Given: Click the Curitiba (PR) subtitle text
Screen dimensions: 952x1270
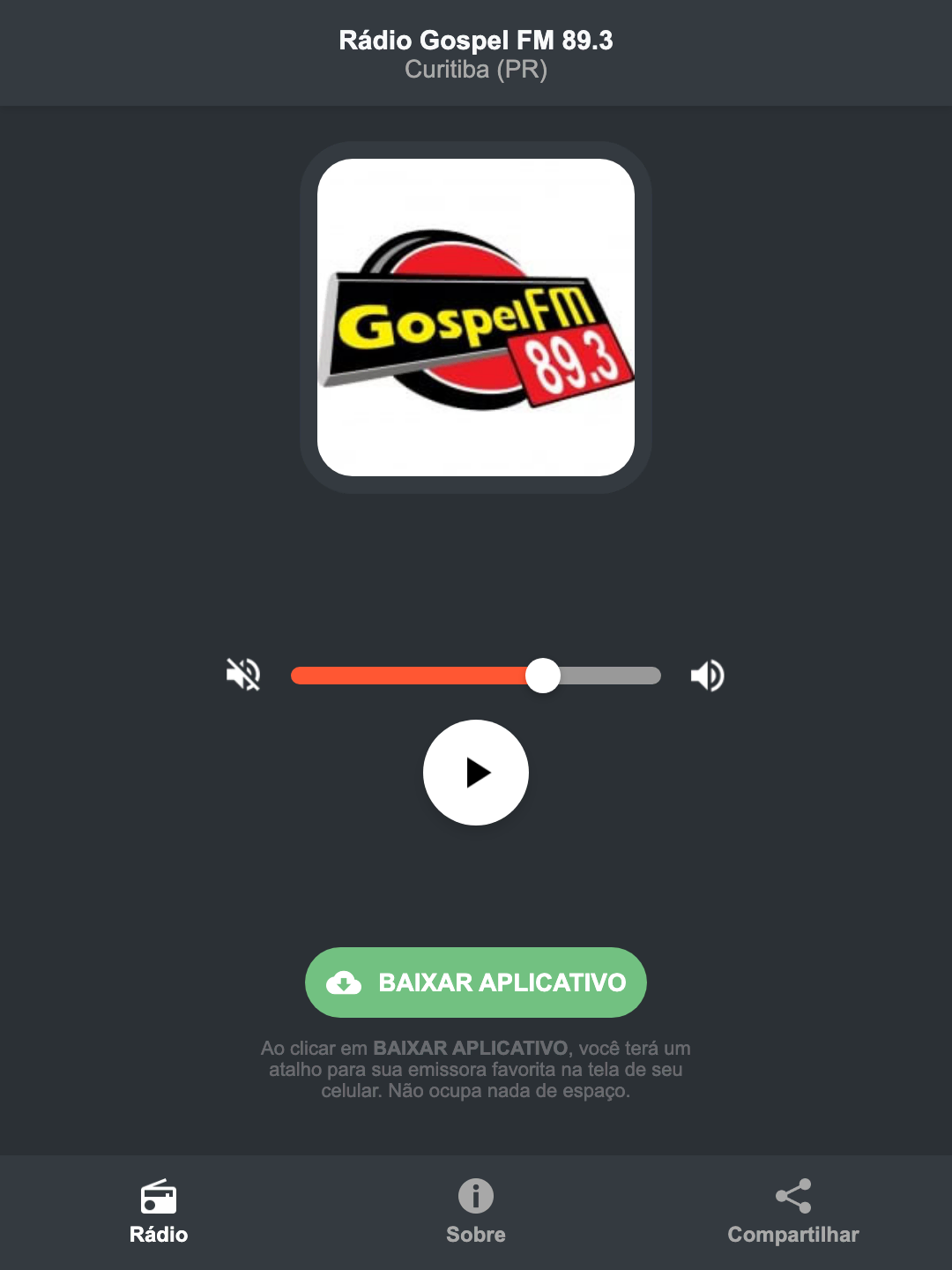Looking at the screenshot, I should pyautogui.click(x=475, y=70).
